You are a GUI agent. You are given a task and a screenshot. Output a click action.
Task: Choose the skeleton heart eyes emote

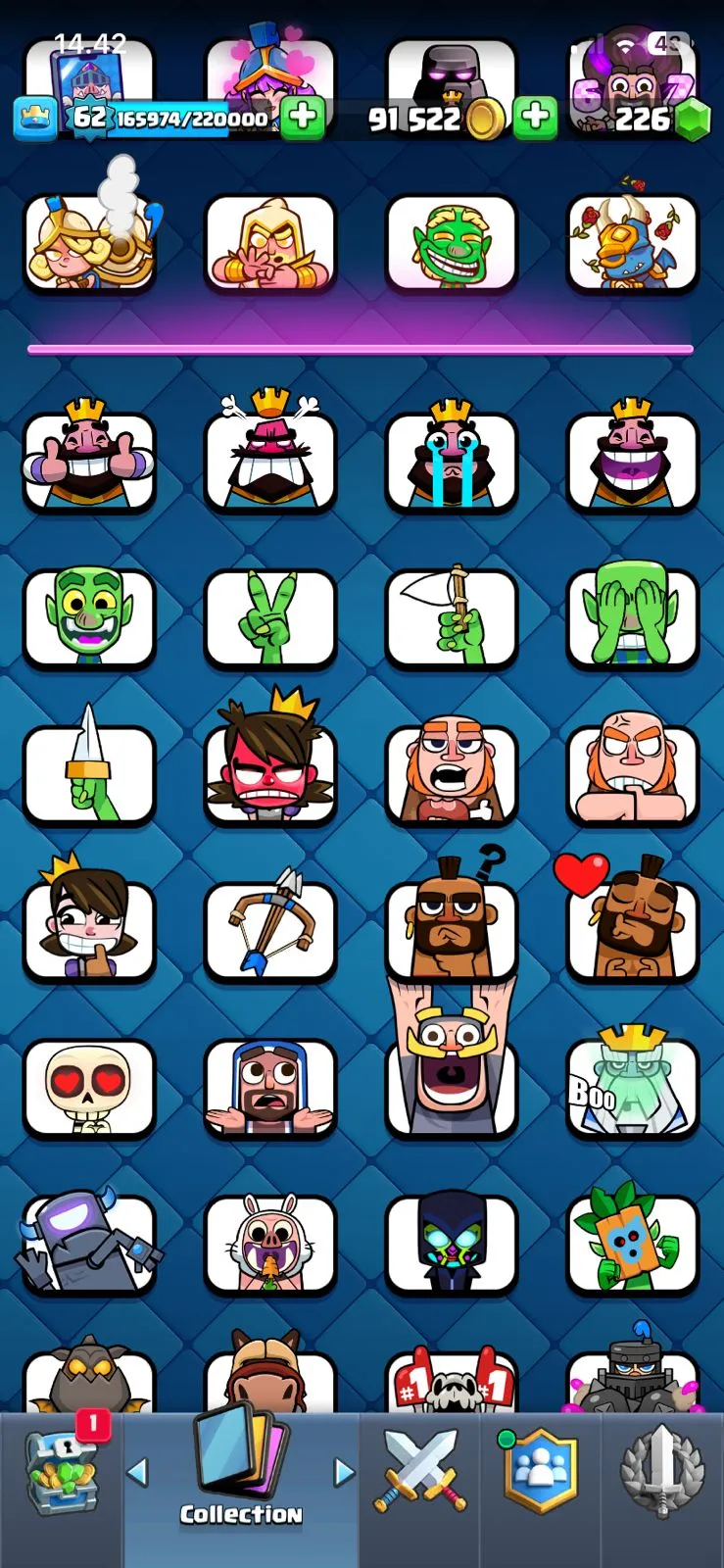pos(89,1088)
